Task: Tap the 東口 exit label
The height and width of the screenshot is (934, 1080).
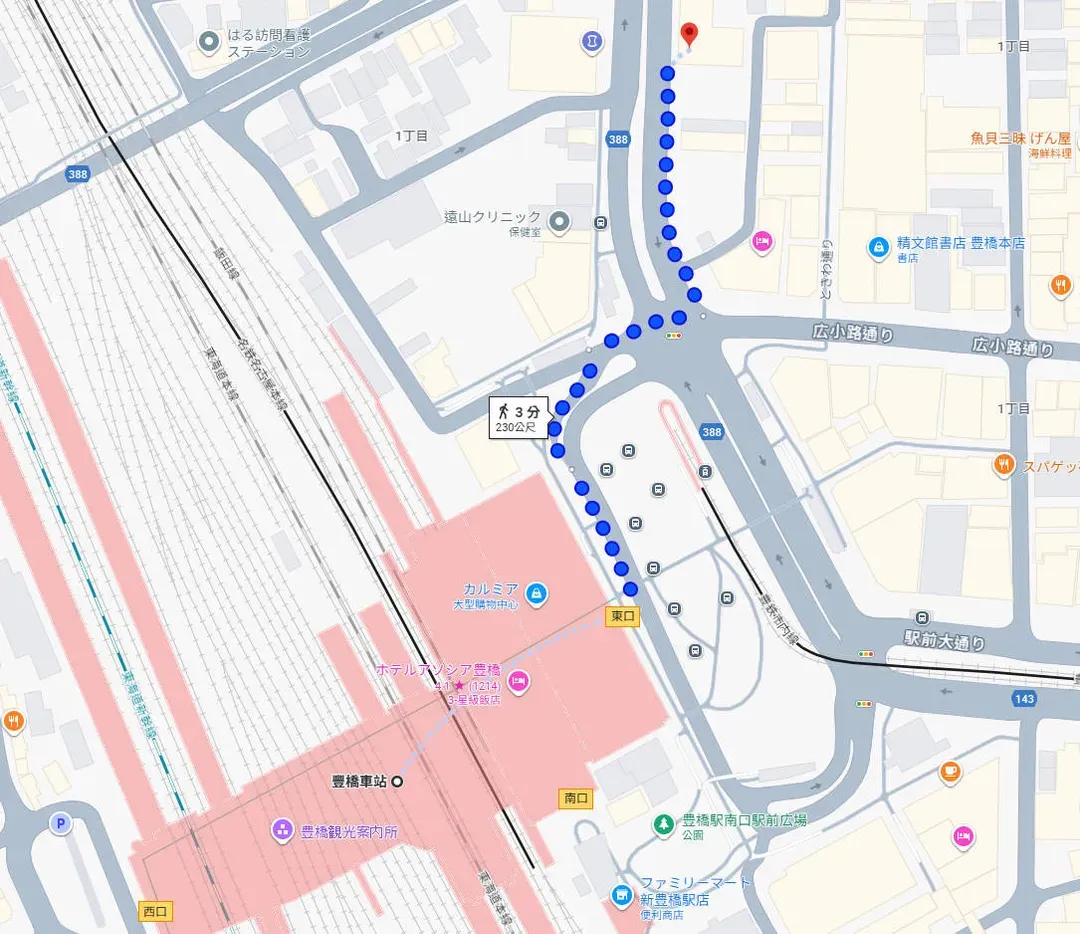Action: (x=622, y=616)
